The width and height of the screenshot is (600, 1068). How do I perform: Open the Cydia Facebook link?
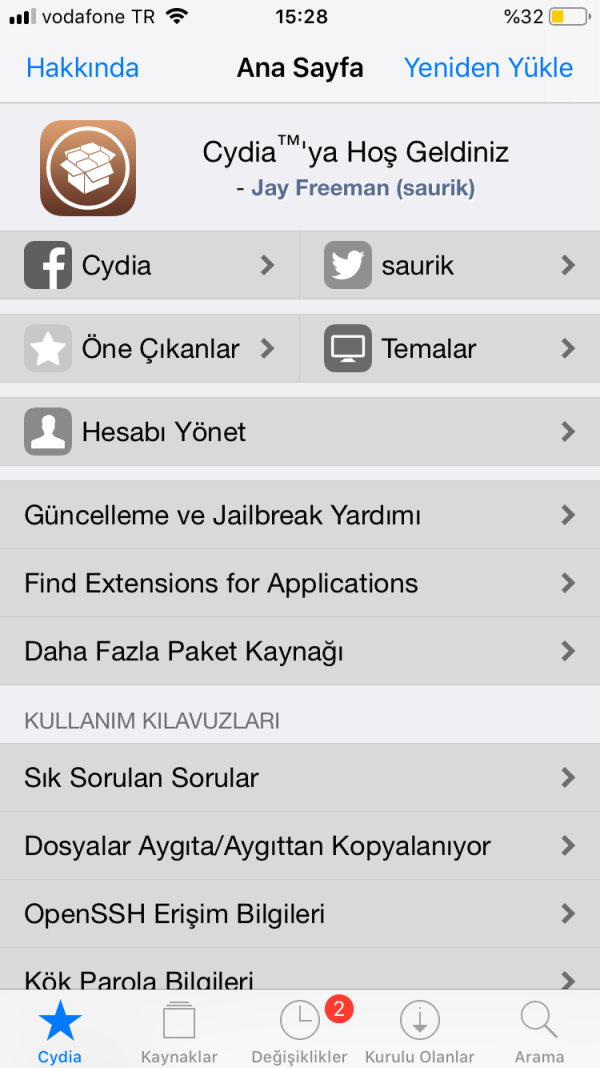150,265
